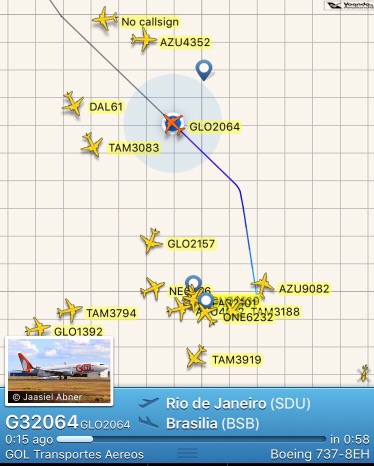Tap the AZU9082 plane icon
Screen dimensions: 374x466
[x=263, y=285]
